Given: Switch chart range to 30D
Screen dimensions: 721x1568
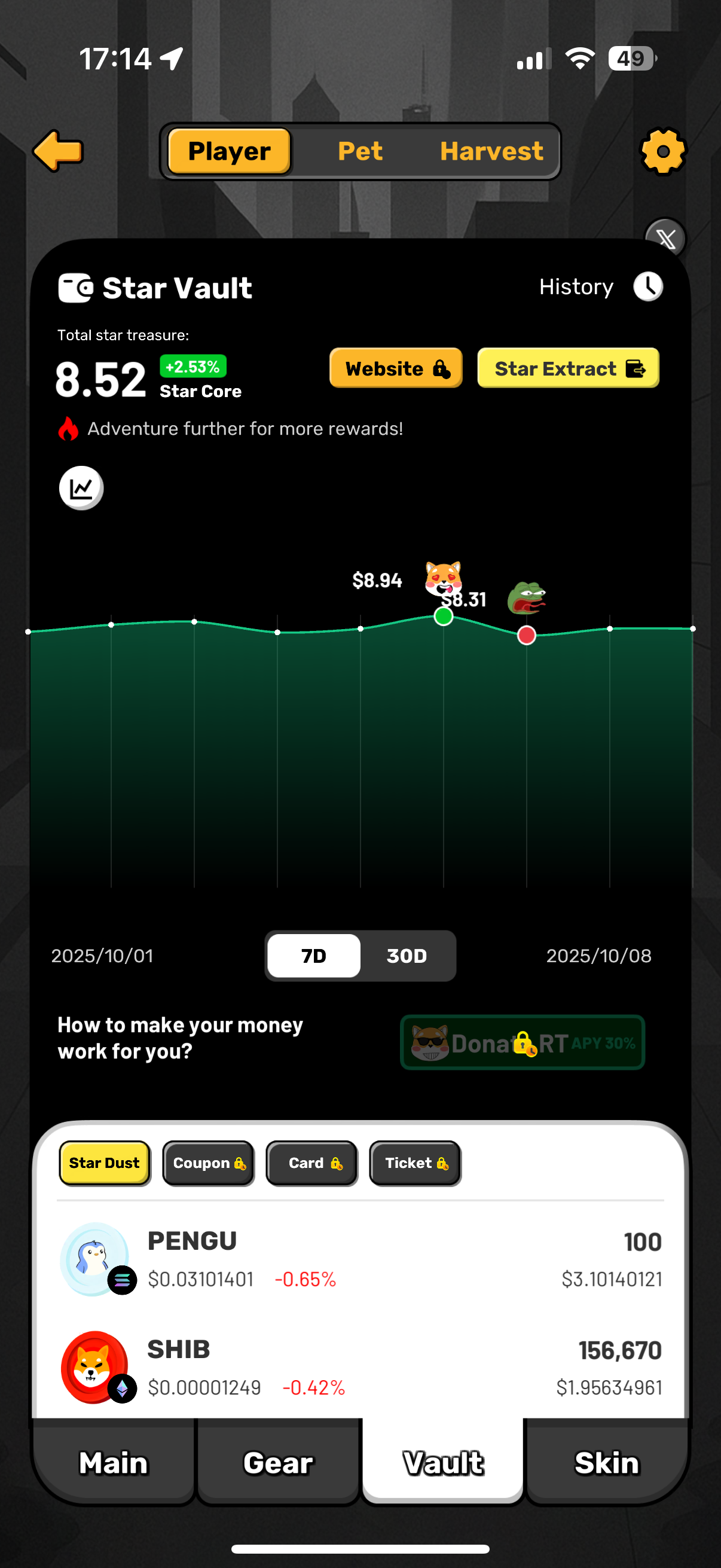Looking at the screenshot, I should tap(407, 956).
